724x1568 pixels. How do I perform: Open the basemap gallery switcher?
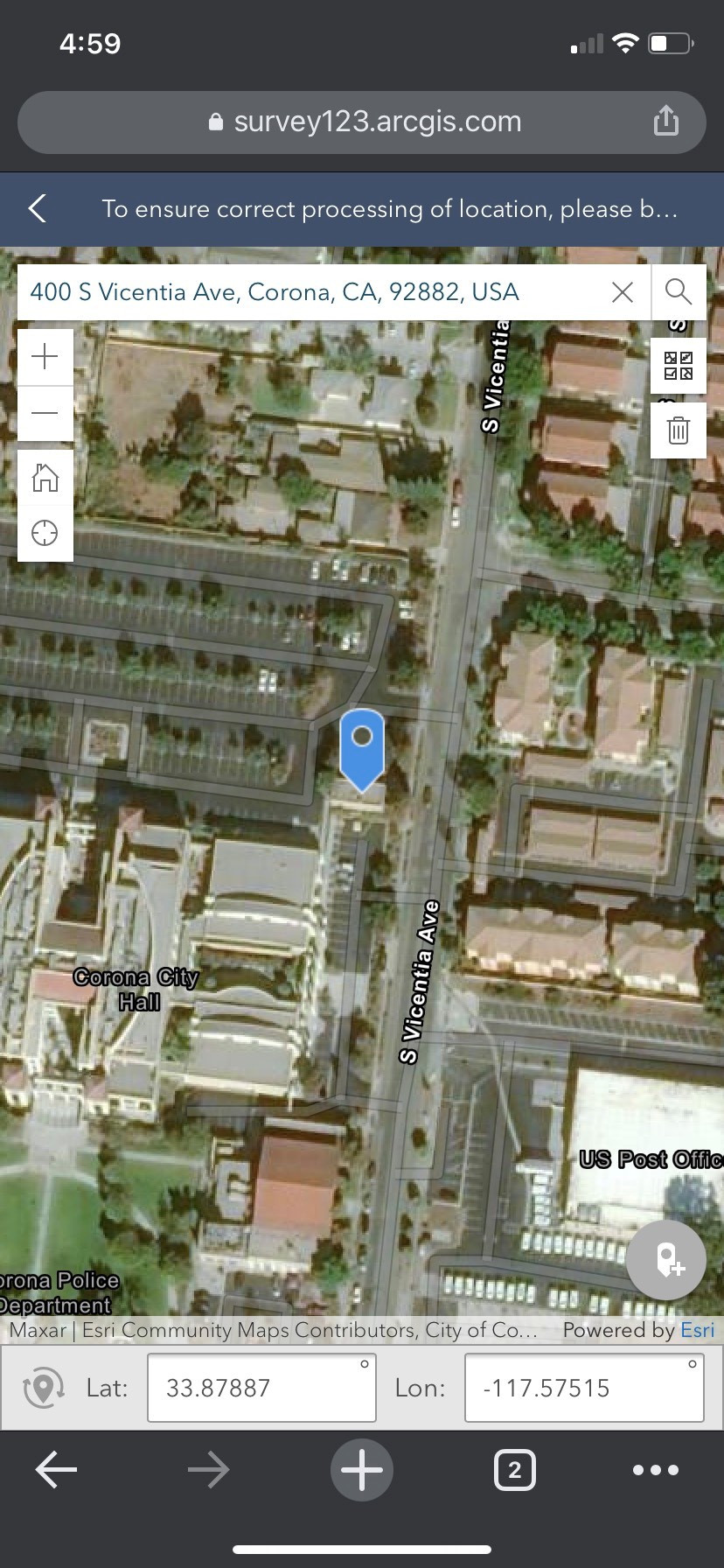679,366
